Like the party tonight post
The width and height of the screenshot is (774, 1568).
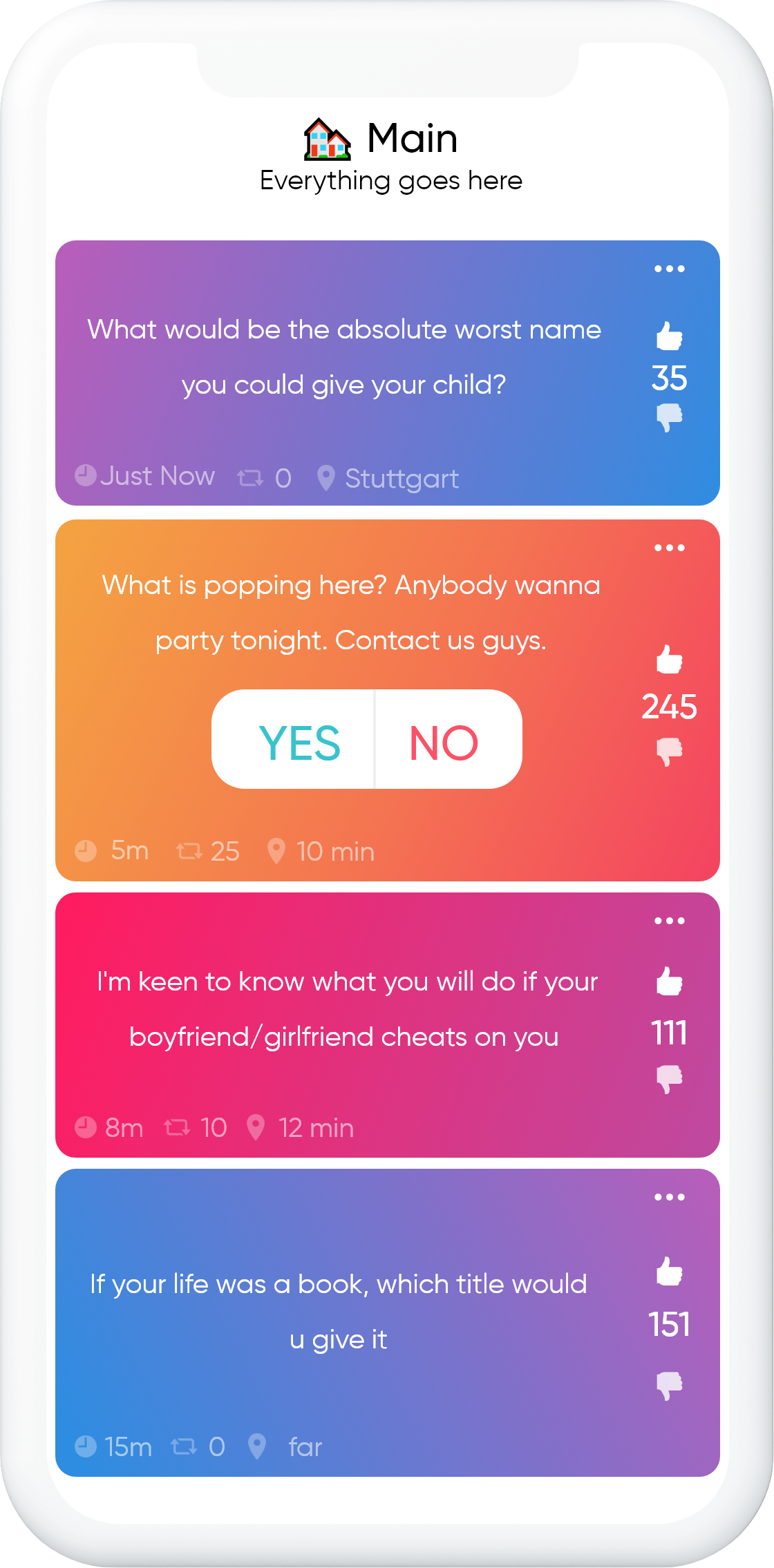669,660
